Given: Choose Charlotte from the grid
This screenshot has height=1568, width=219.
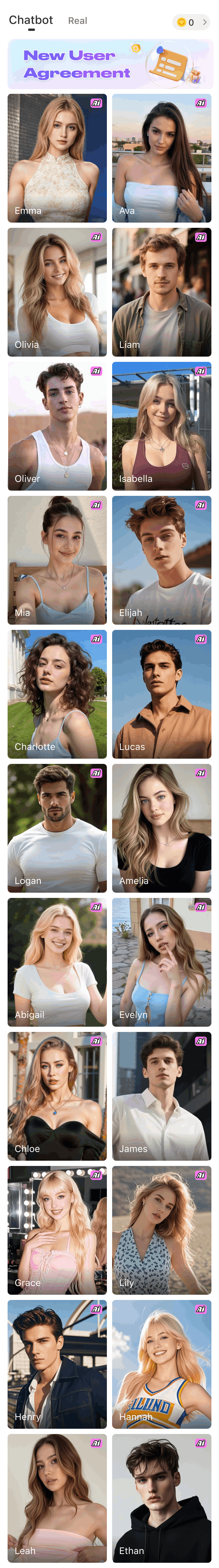Looking at the screenshot, I should click(x=57, y=694).
